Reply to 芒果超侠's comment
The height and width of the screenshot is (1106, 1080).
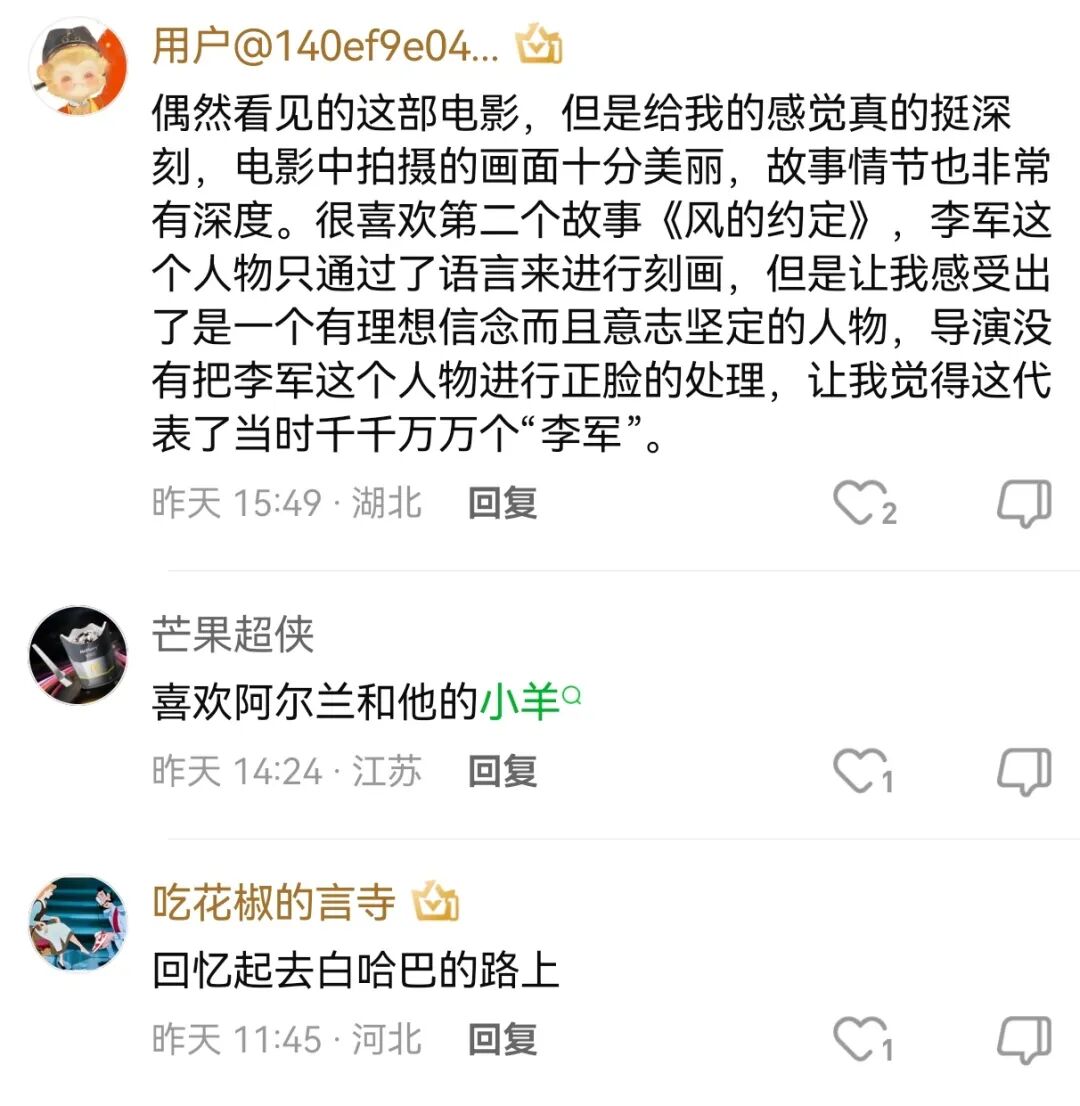503,771
